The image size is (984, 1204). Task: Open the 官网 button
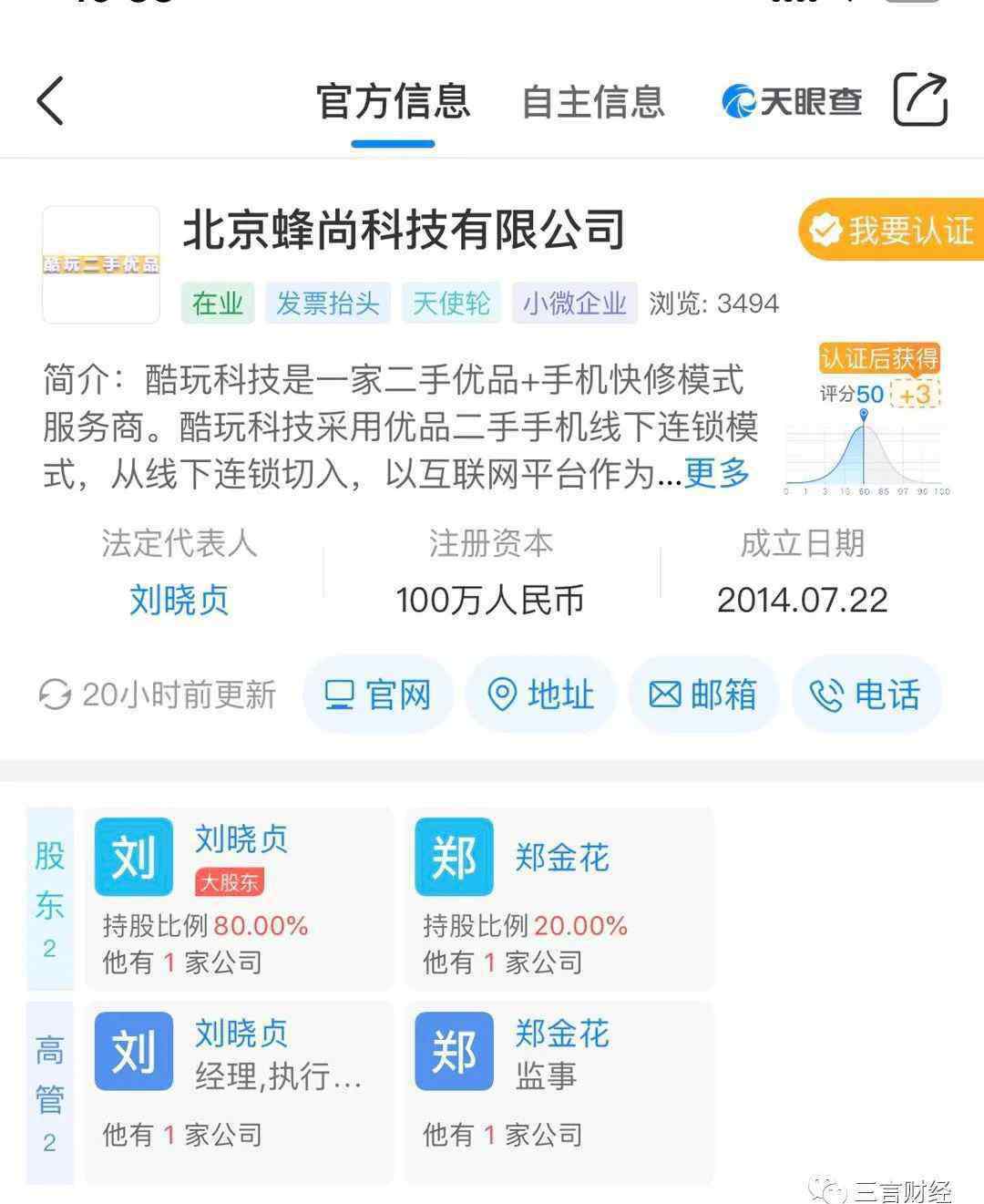coord(378,695)
